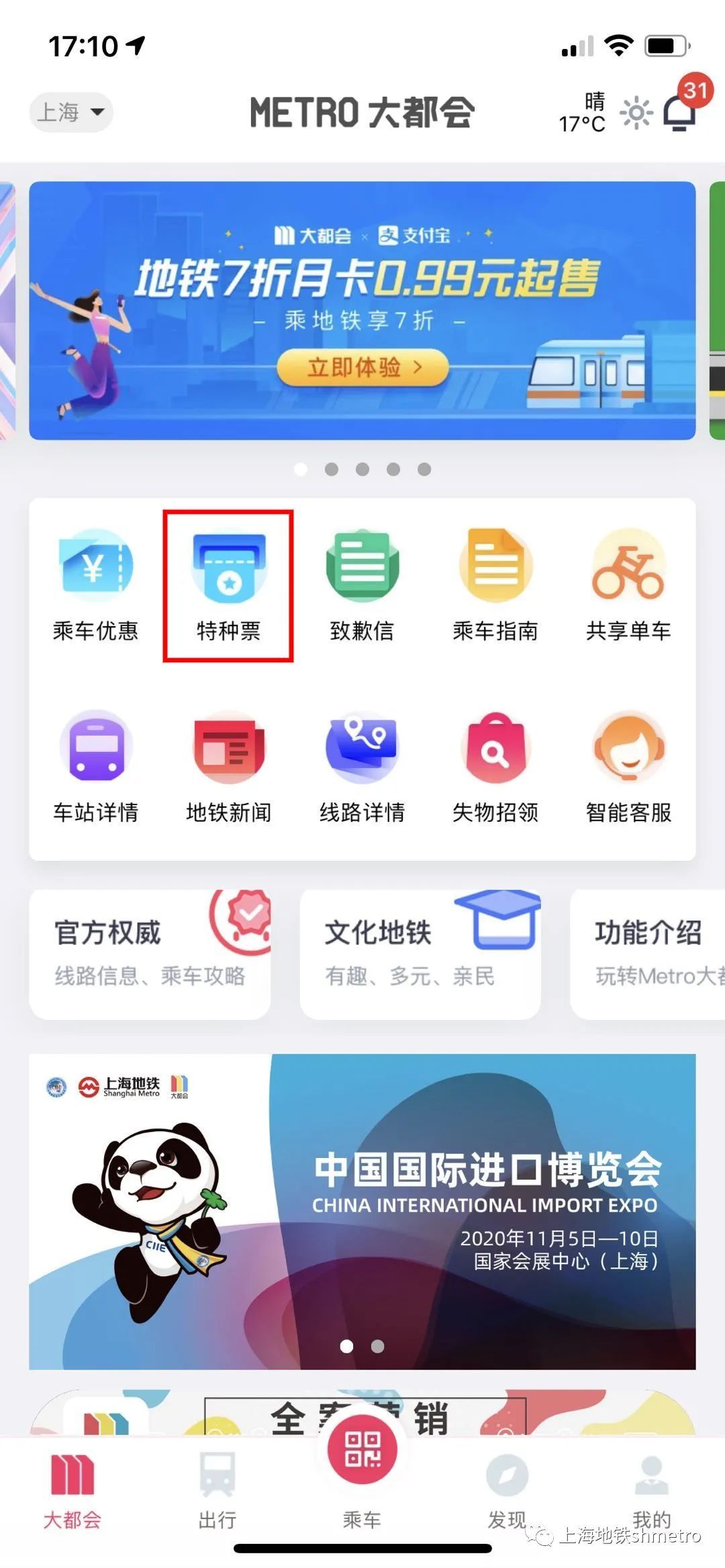The image size is (725, 1568).
Task: Open the 文化地铁 card
Action: [x=420, y=953]
